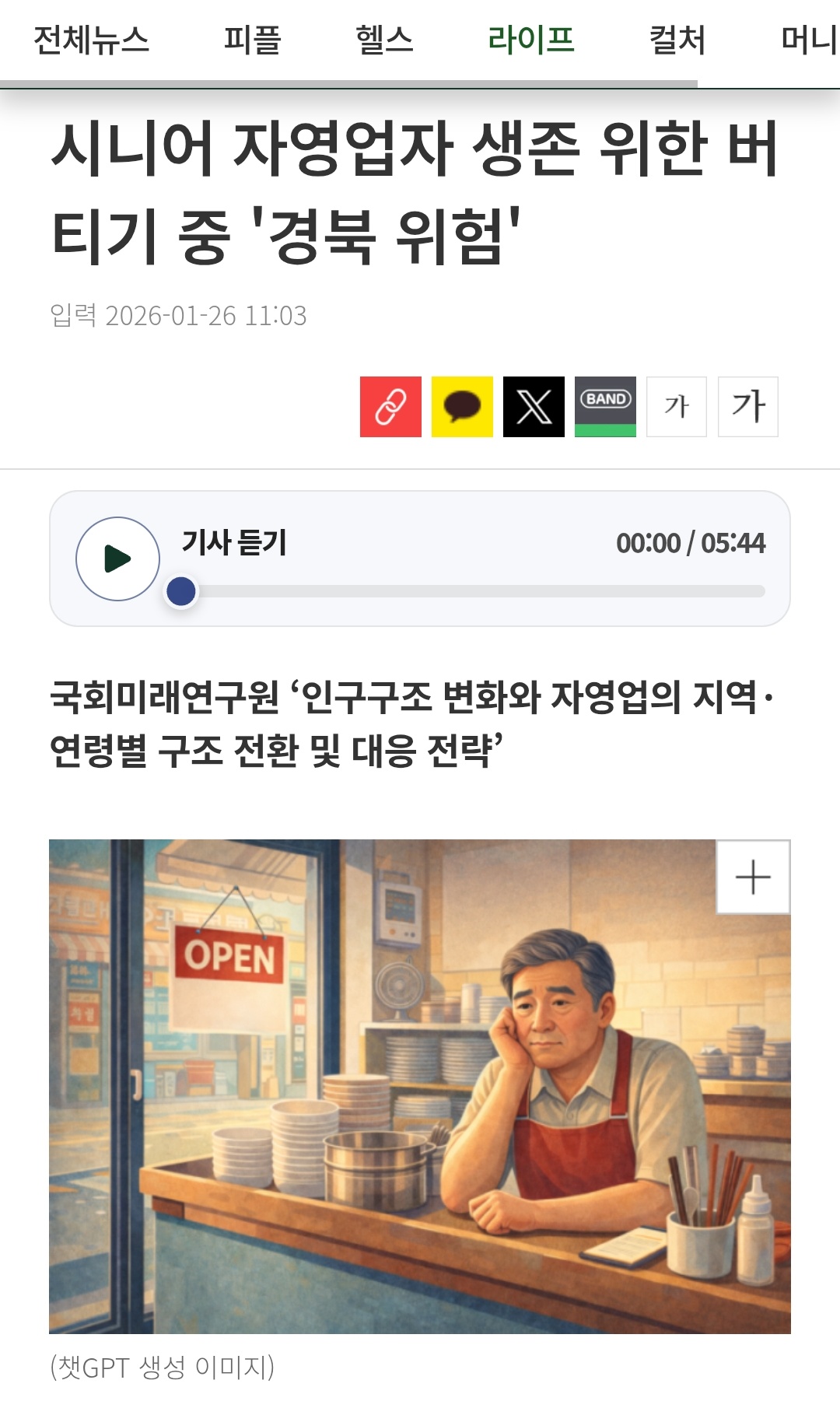Go to the 헬스 tab
This screenshot has width=840, height=1401.
tap(384, 40)
